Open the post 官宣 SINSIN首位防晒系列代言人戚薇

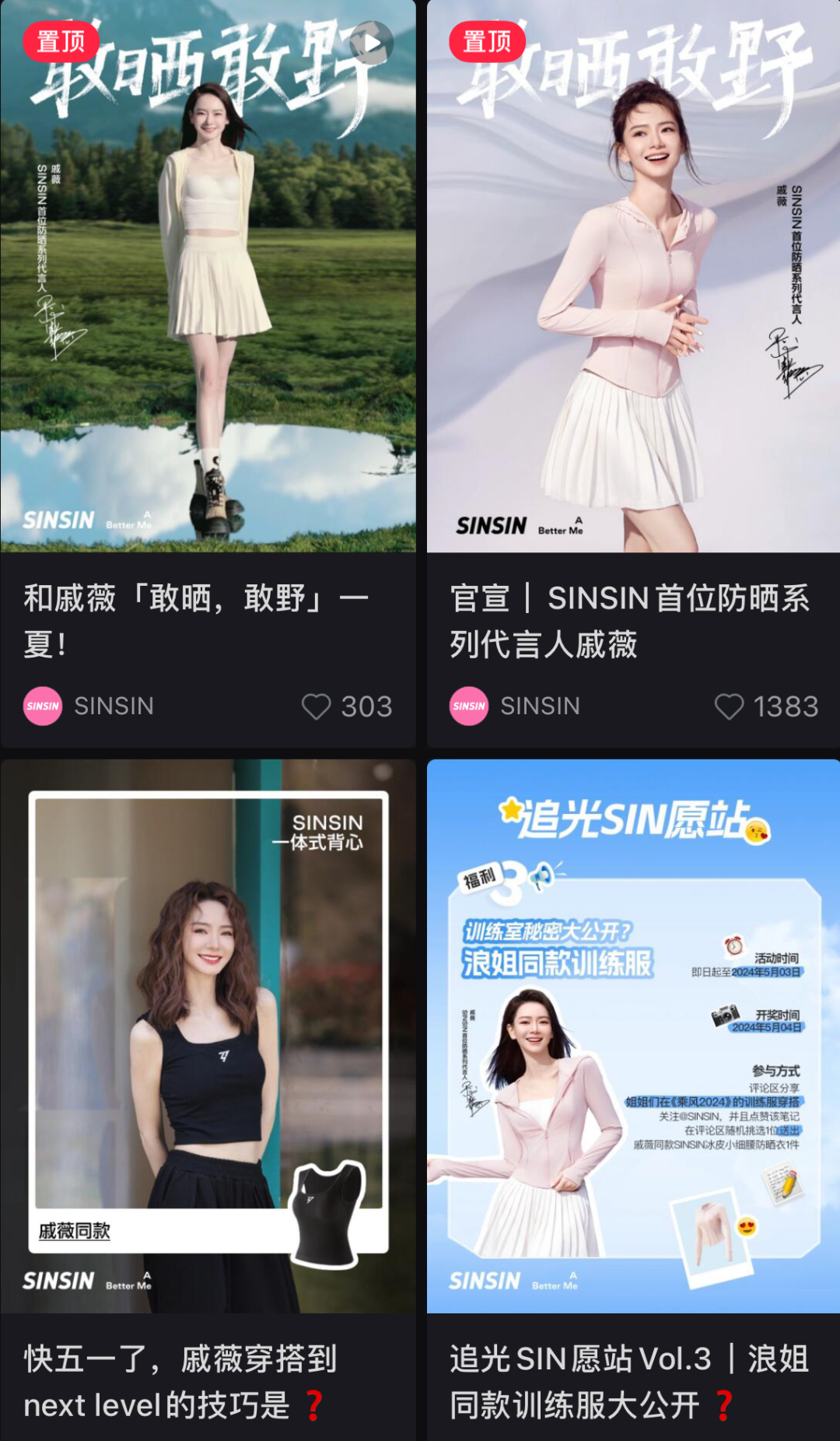632,276
